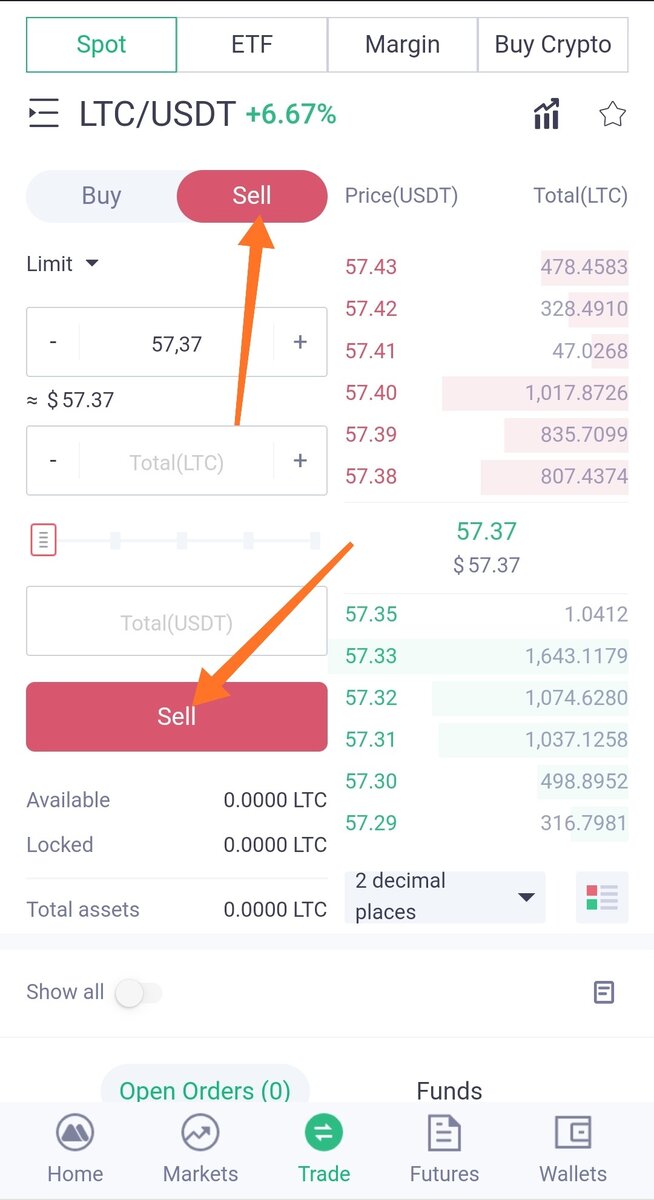Switch to the Buy side

click(101, 196)
